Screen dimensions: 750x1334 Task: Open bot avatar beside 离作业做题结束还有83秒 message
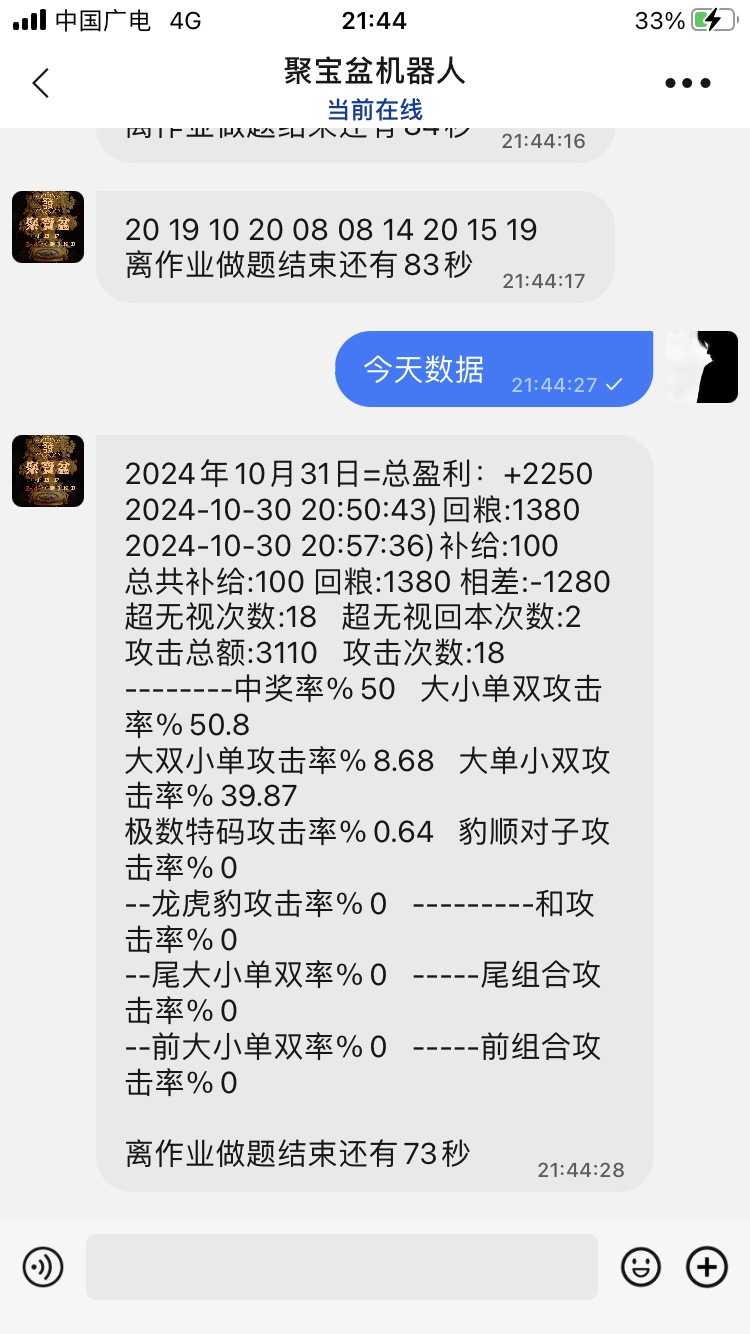coord(48,227)
